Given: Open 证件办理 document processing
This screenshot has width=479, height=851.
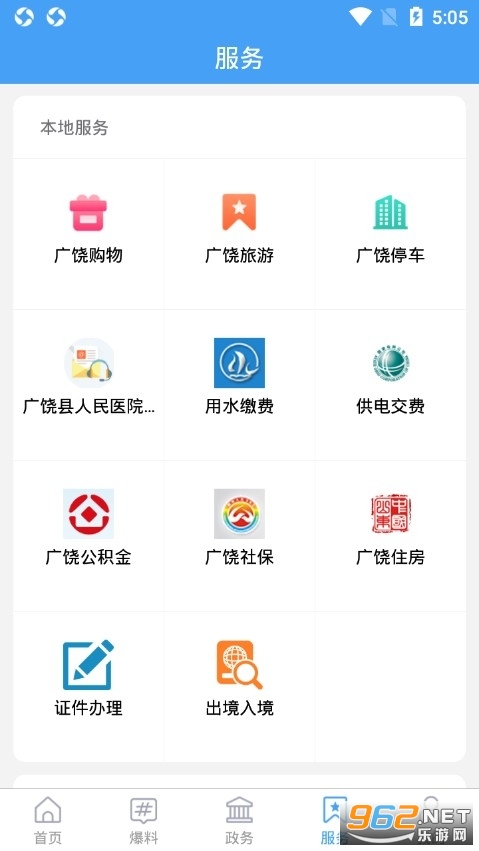Looking at the screenshot, I should tap(88, 687).
